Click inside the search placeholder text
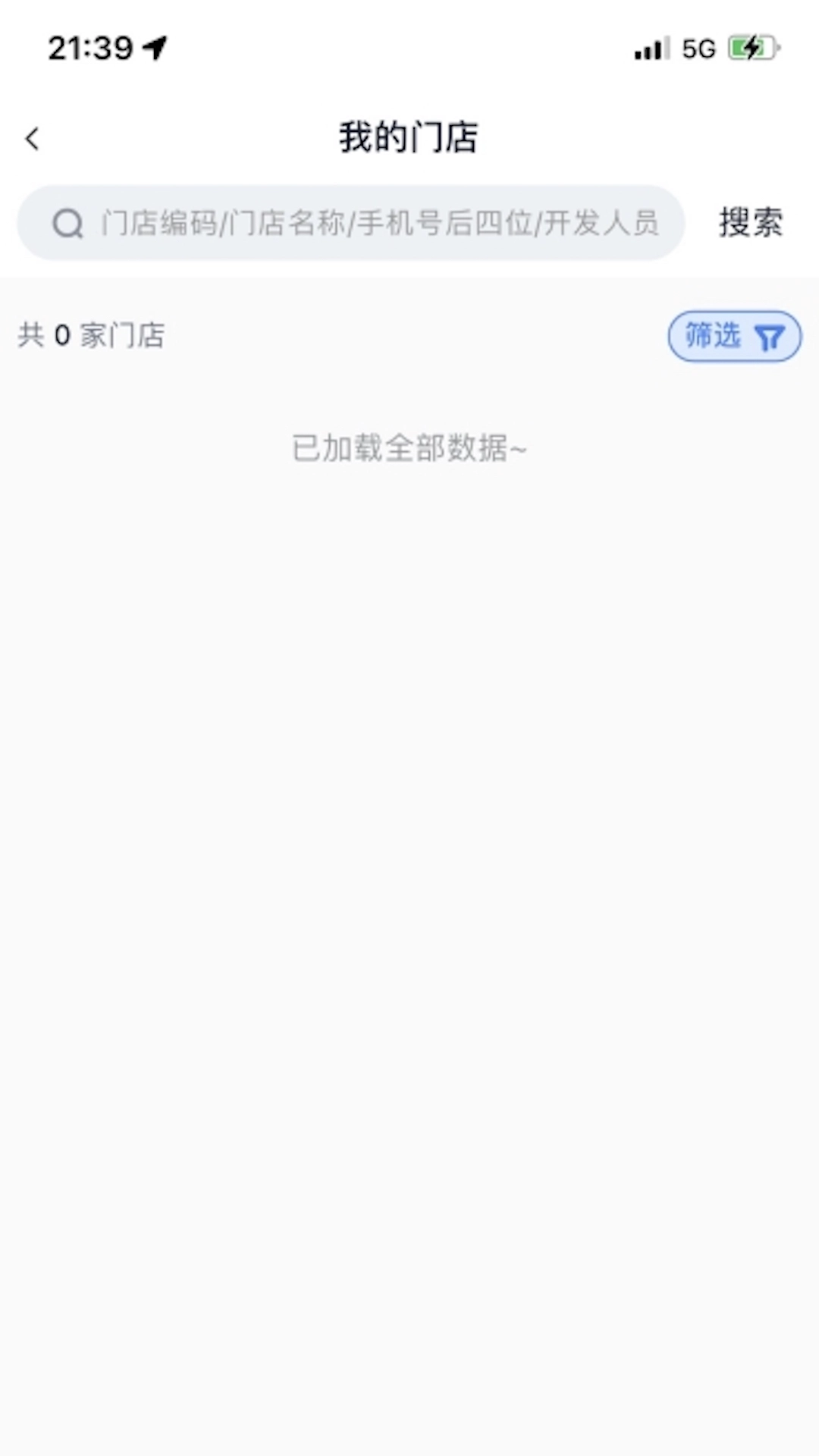The image size is (819, 1456). point(379,223)
